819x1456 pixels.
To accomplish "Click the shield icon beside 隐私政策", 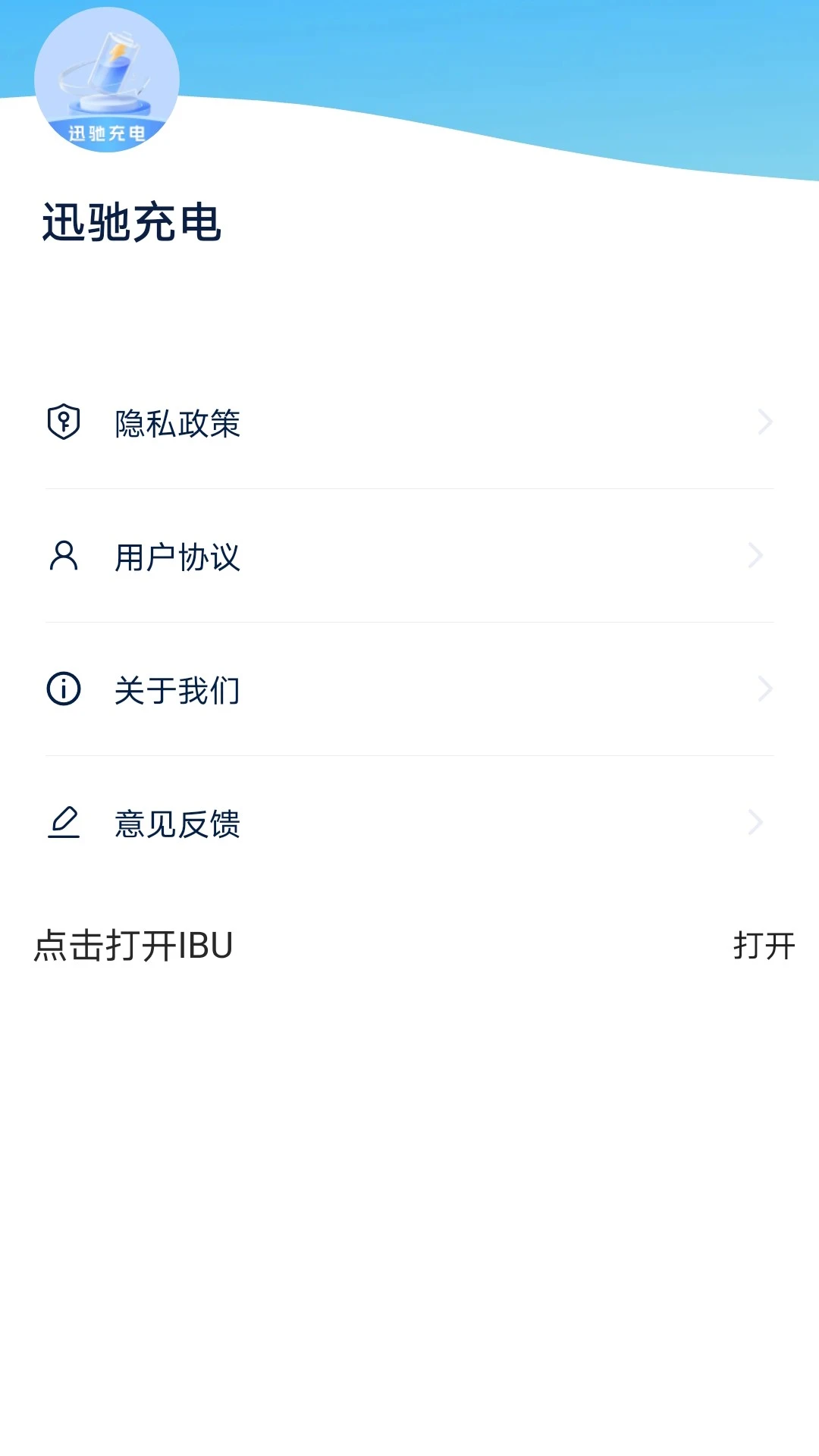I will click(x=64, y=423).
